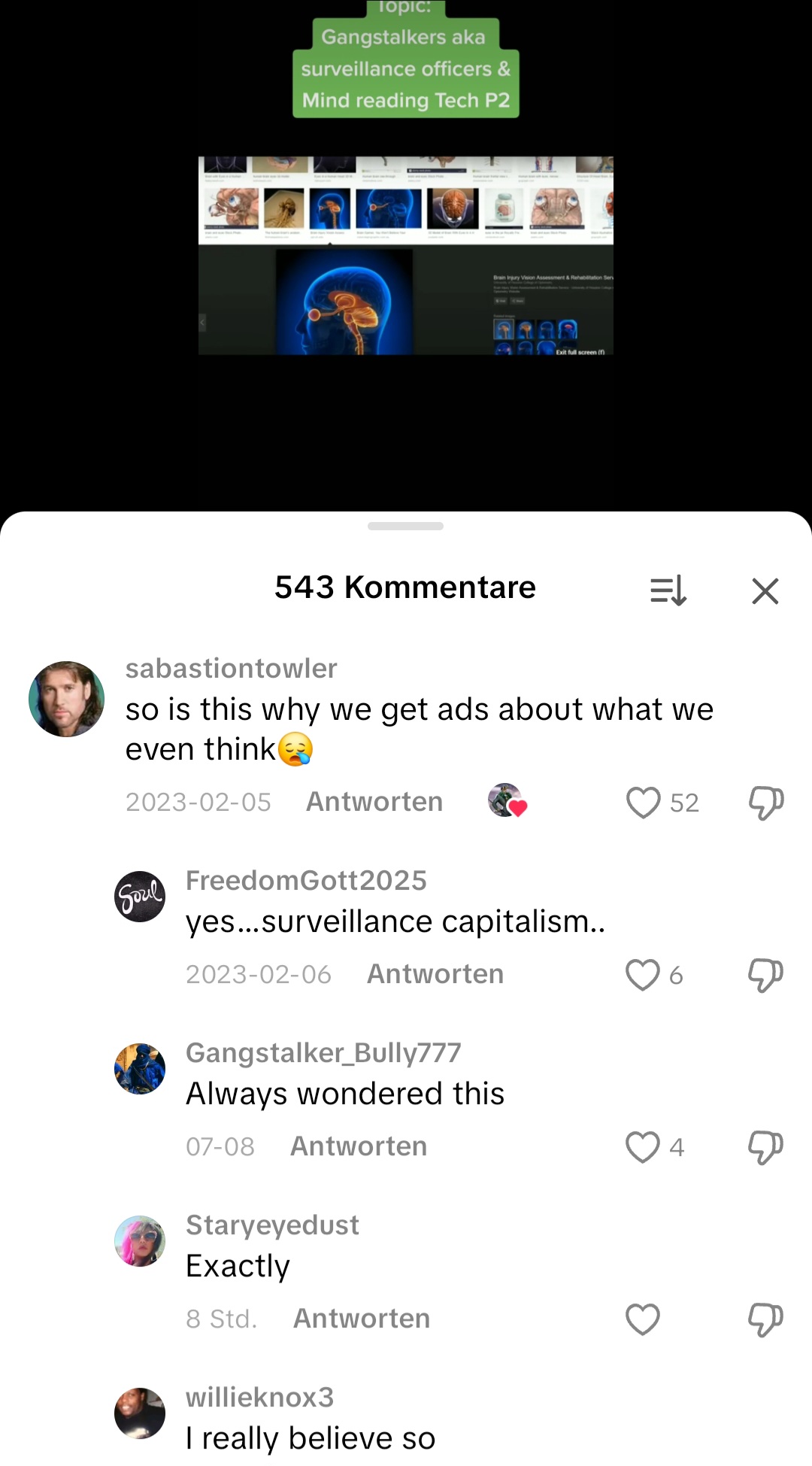Reply to sabastiontowler's comment

374,802
